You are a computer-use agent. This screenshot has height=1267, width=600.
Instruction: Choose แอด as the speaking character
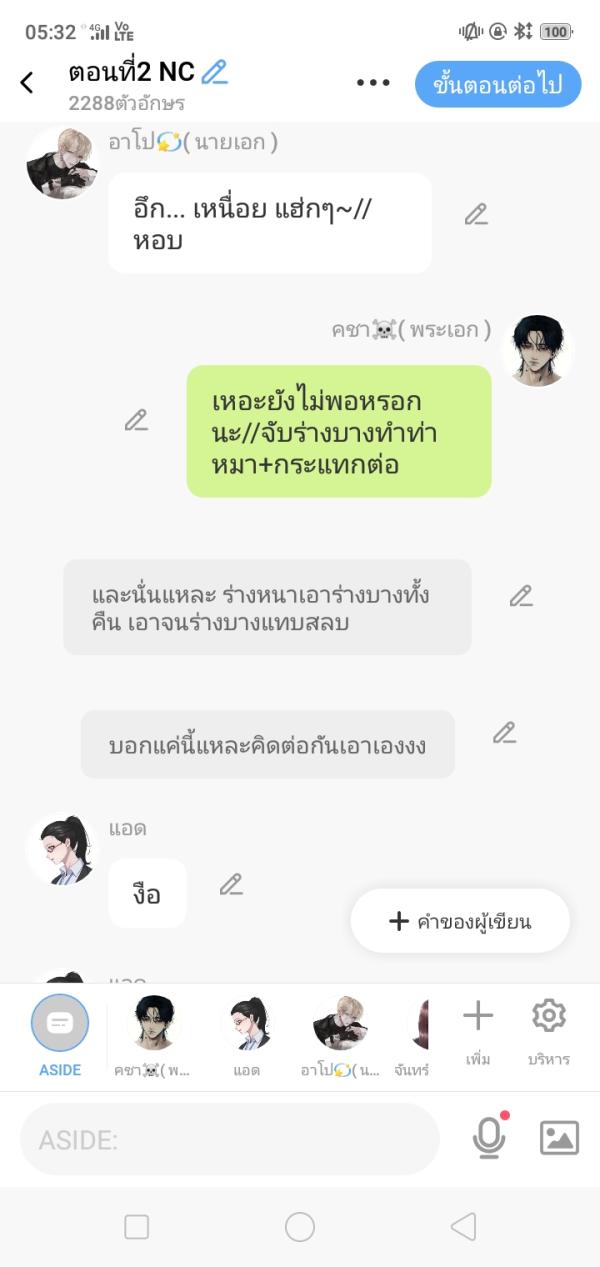pyautogui.click(x=246, y=1033)
